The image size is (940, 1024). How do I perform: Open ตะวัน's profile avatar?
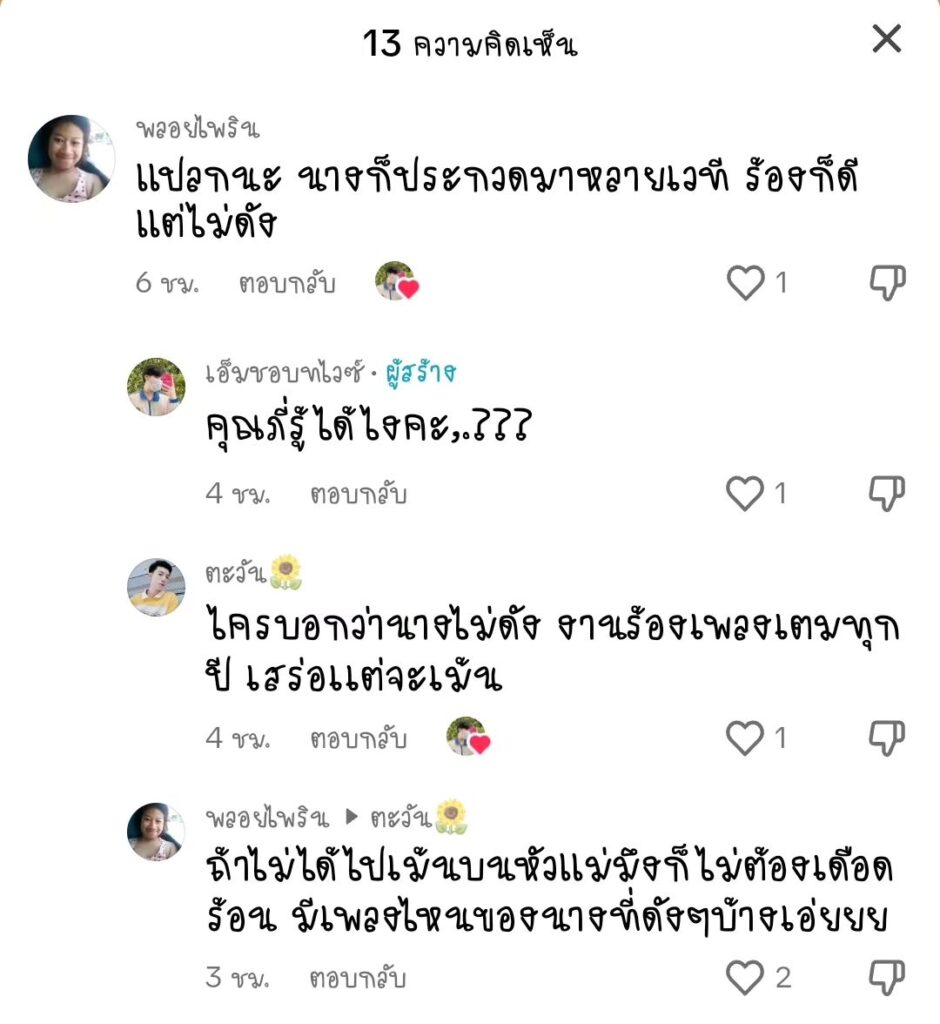coord(156,587)
